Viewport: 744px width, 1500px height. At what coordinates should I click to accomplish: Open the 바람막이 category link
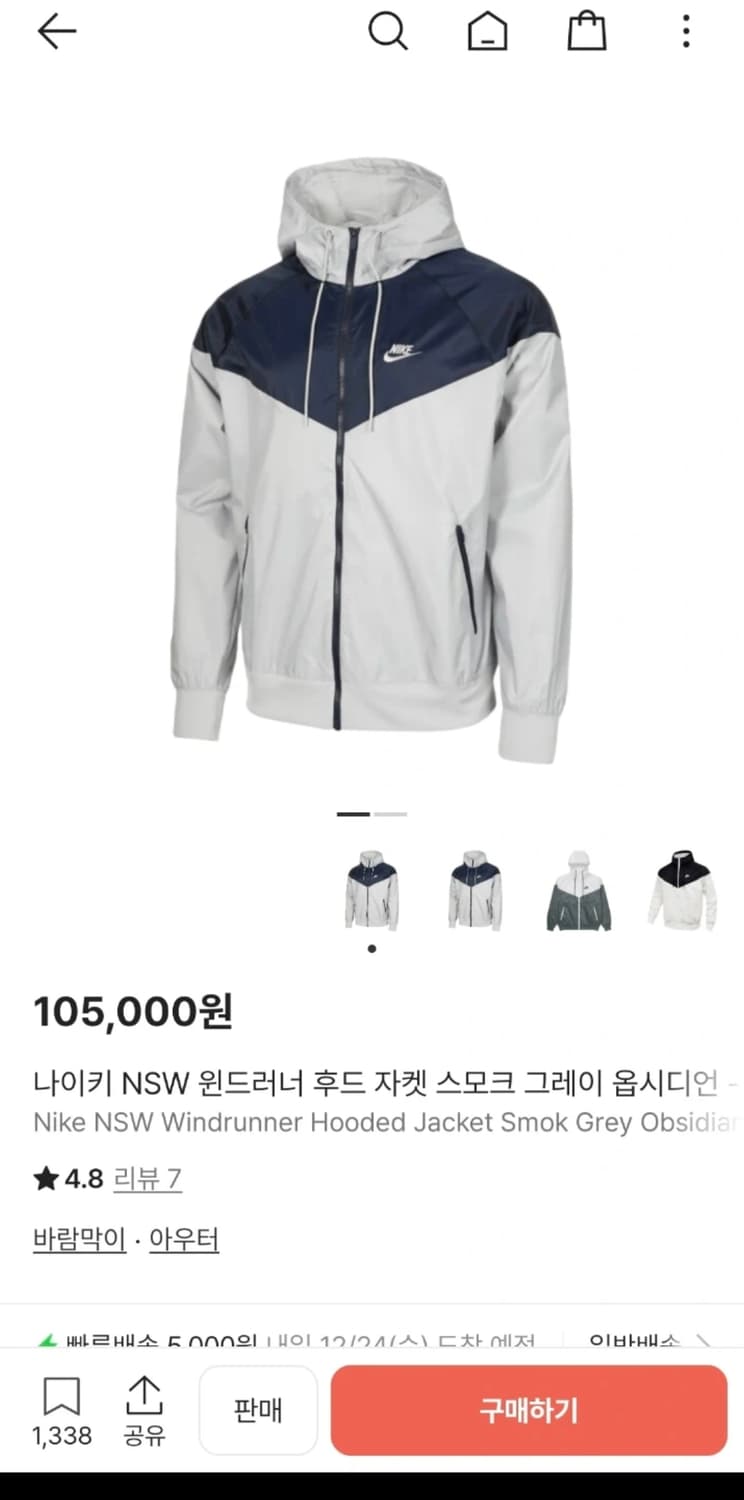pyautogui.click(x=77, y=1239)
